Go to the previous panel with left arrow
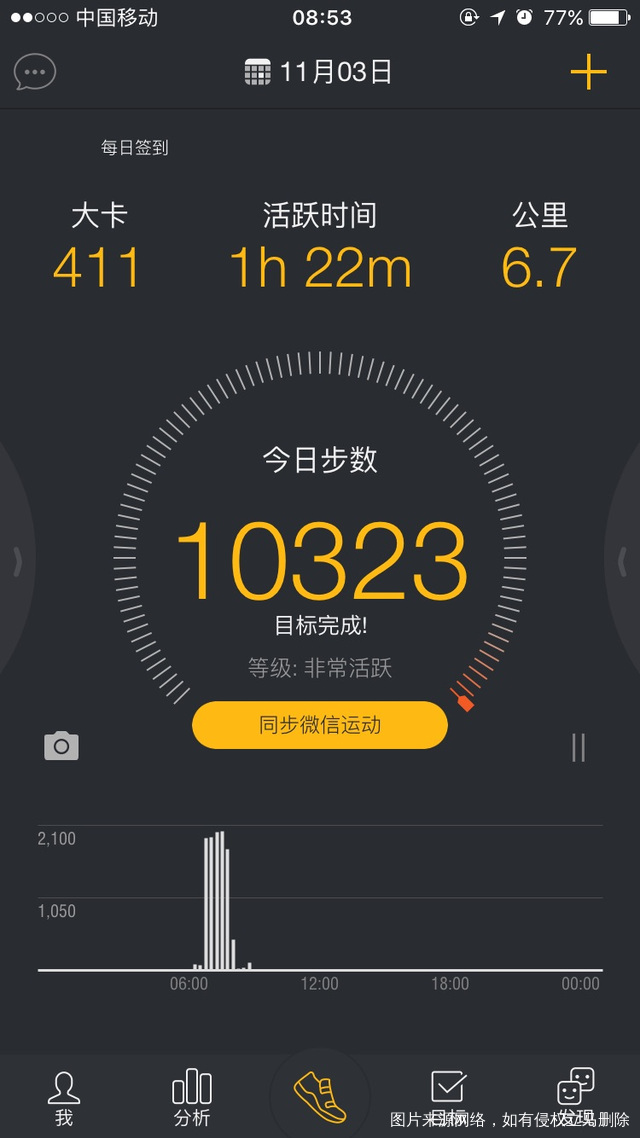Viewport: 640px width, 1138px height. (x=16, y=562)
